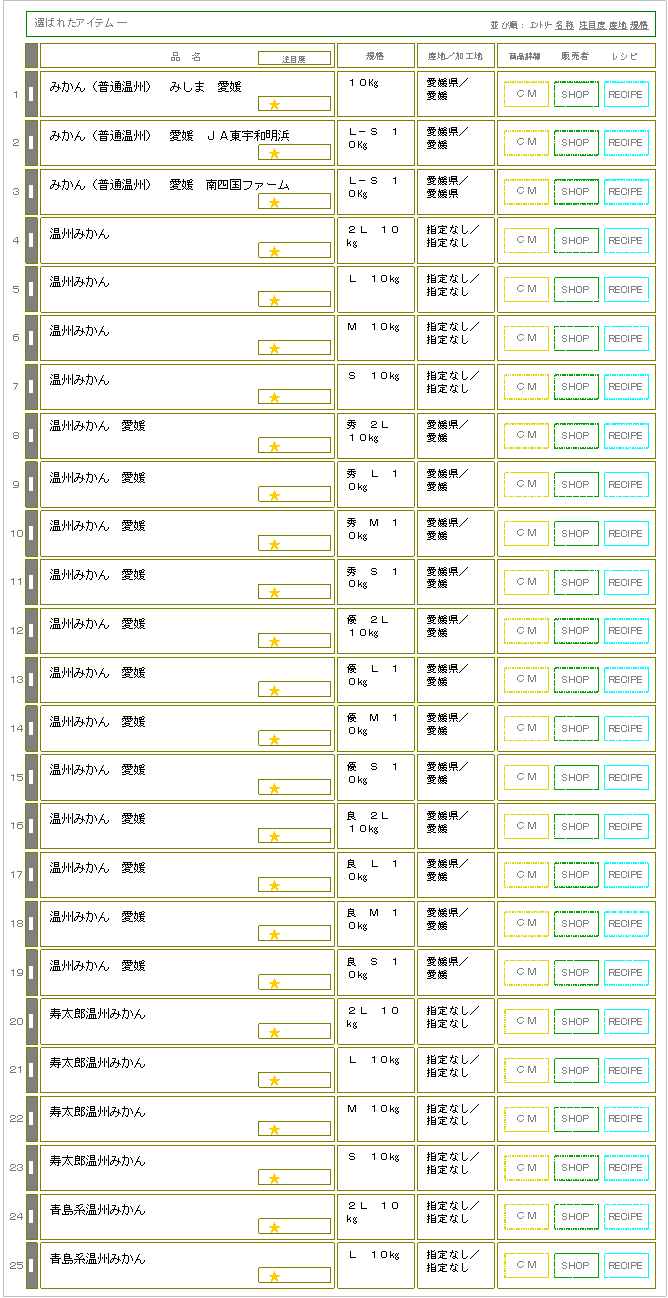Open SHOP for 温州みかん 愛媛 優 2L
Screen dimensions: 668x1298
click(576, 631)
